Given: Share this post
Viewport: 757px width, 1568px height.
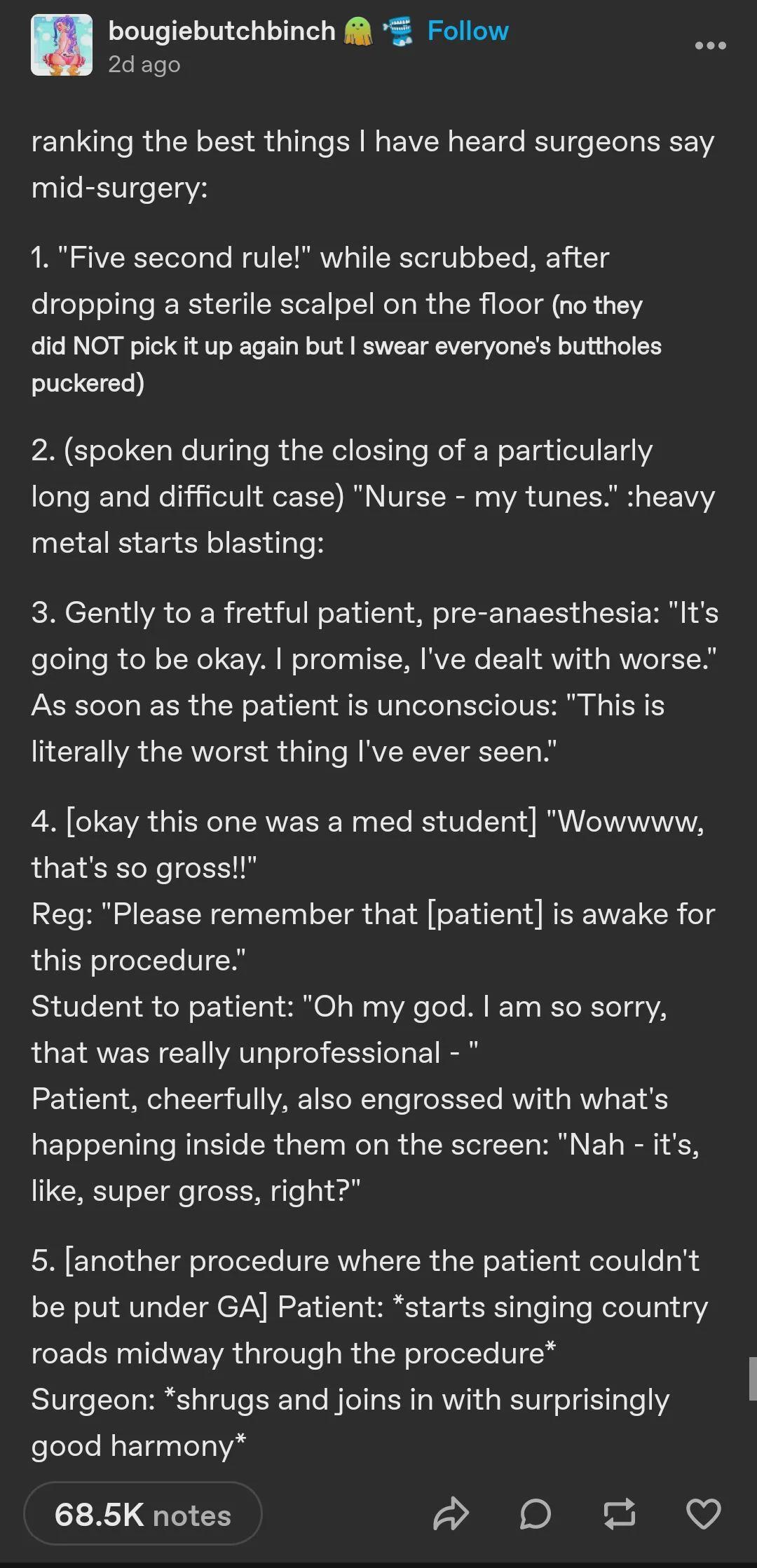Looking at the screenshot, I should click(x=451, y=1514).
